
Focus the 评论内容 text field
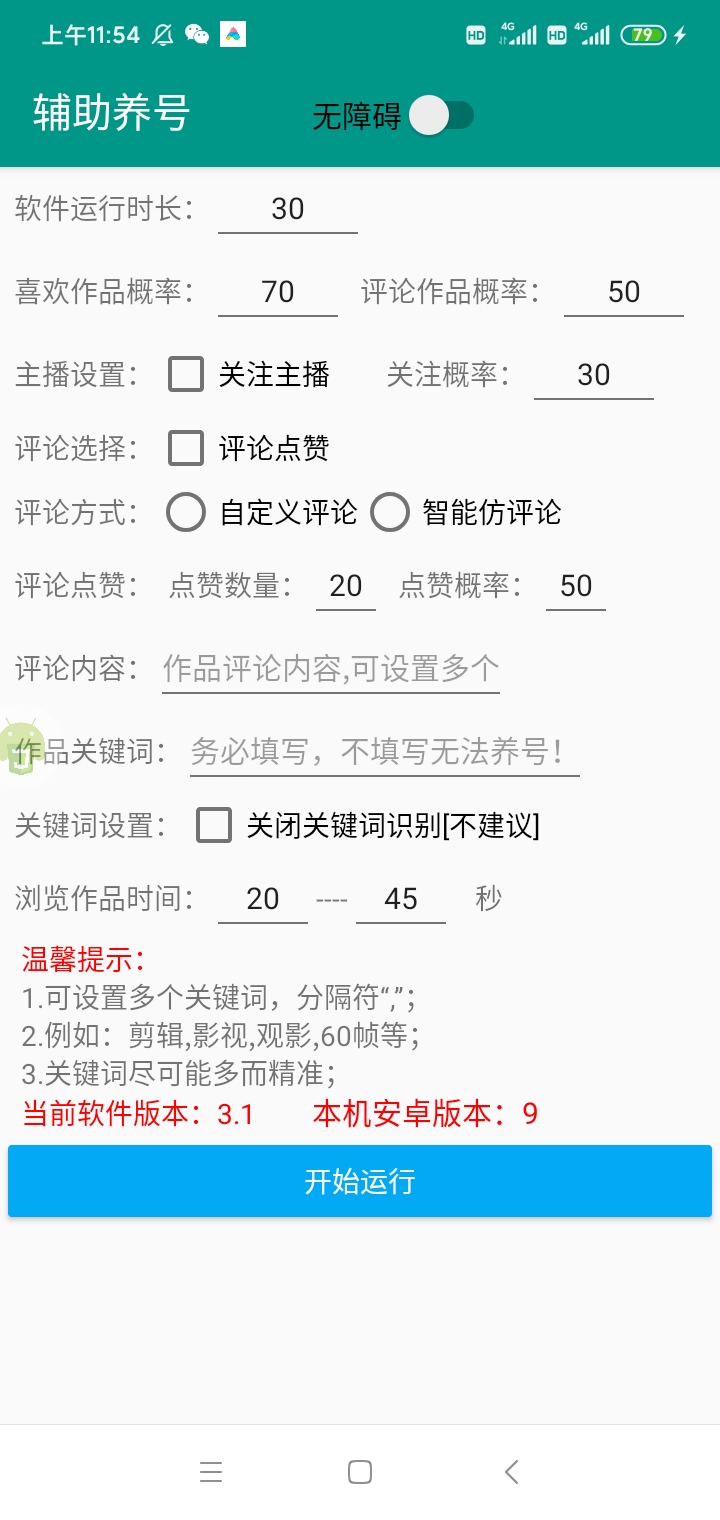tap(331, 669)
